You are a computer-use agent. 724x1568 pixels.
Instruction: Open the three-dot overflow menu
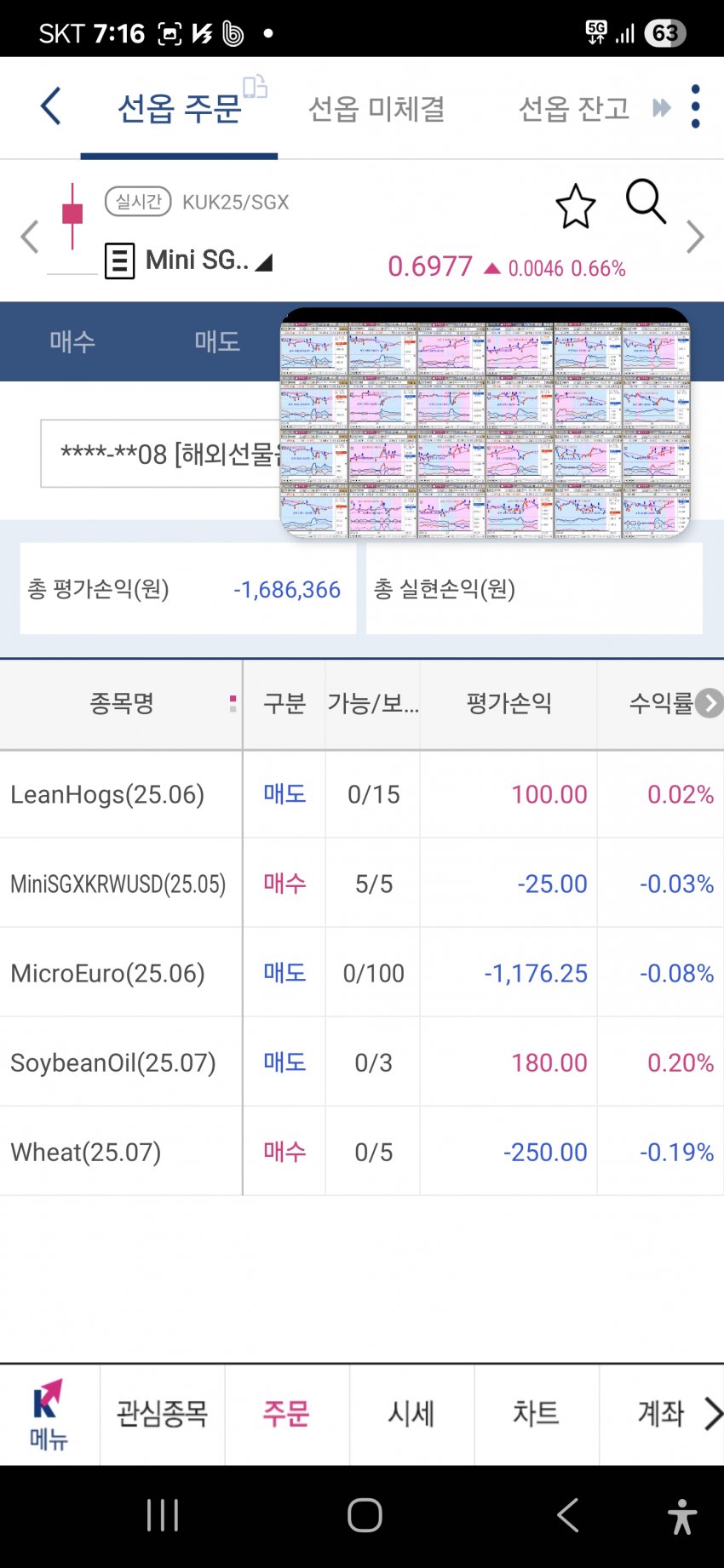(696, 106)
